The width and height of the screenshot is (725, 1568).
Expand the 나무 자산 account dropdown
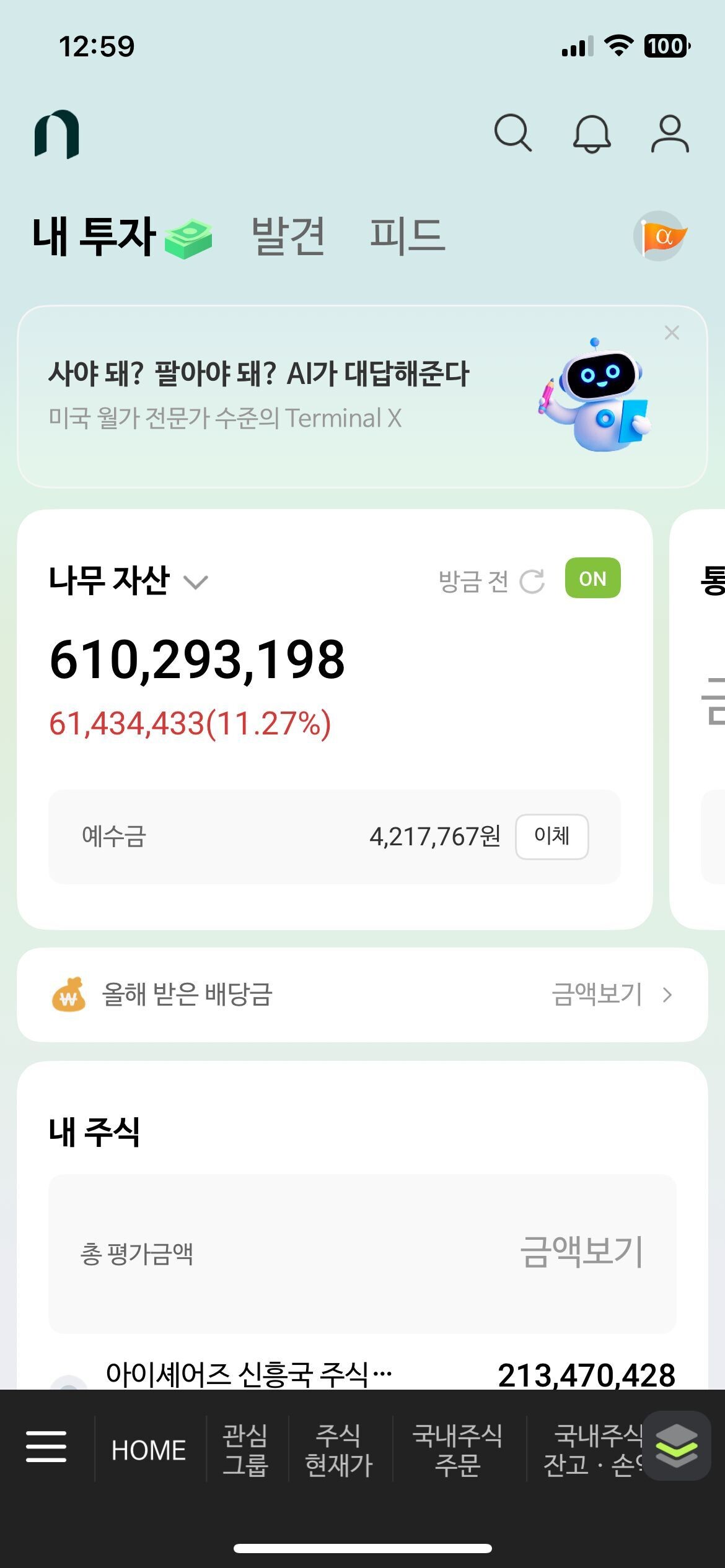tap(195, 582)
